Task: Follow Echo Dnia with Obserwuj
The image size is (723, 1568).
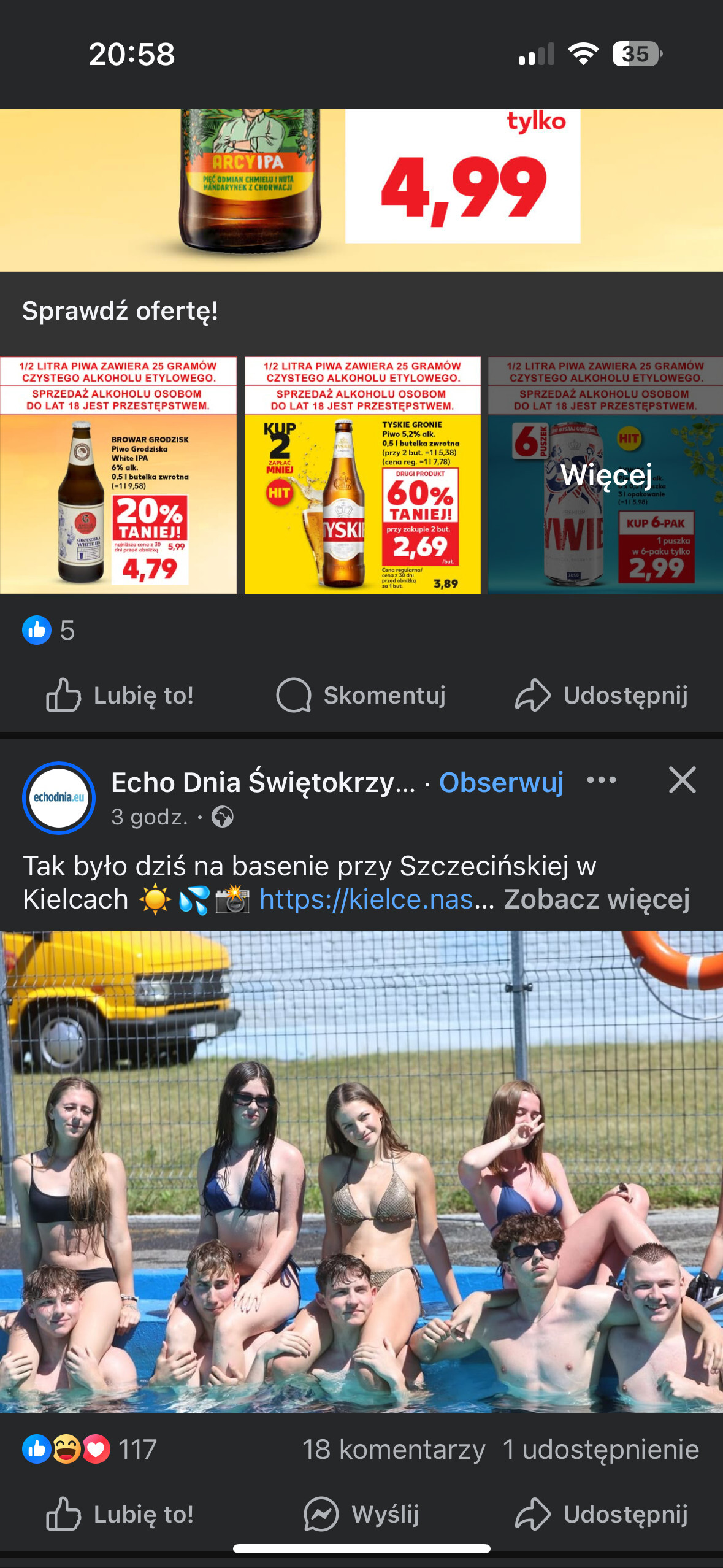Action: click(x=501, y=782)
